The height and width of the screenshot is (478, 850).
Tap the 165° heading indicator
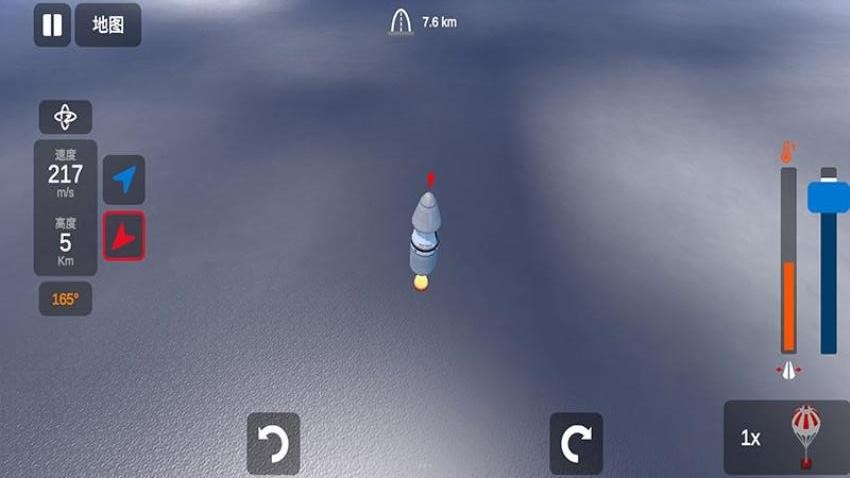coord(65,298)
